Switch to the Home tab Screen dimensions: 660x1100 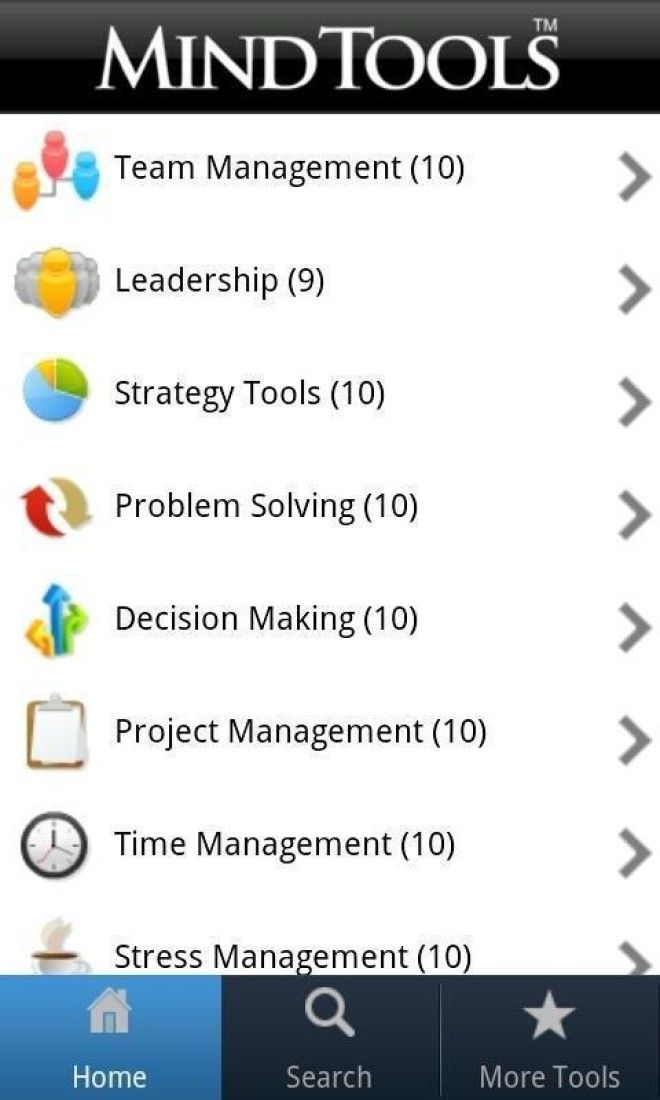point(110,1038)
